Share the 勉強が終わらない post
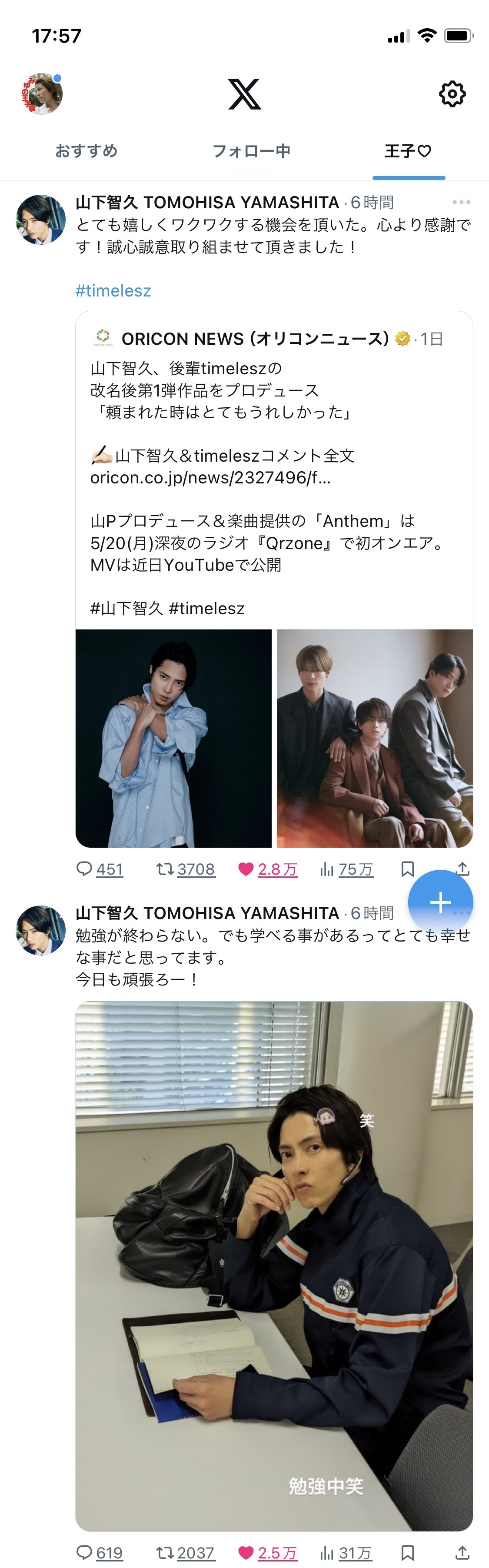Viewport: 489px width, 1568px height. (x=462, y=1553)
